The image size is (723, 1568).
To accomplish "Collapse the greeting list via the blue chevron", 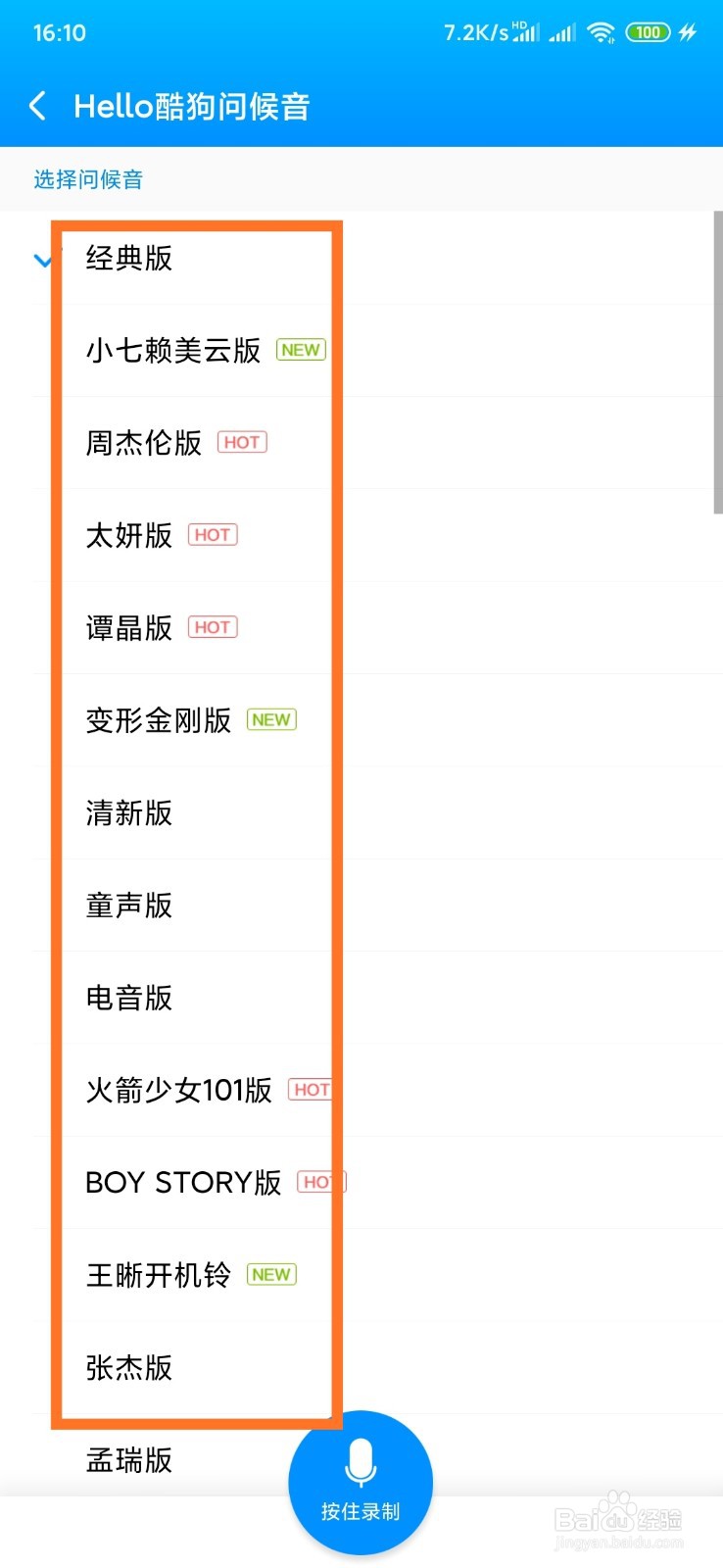I will (x=43, y=260).
